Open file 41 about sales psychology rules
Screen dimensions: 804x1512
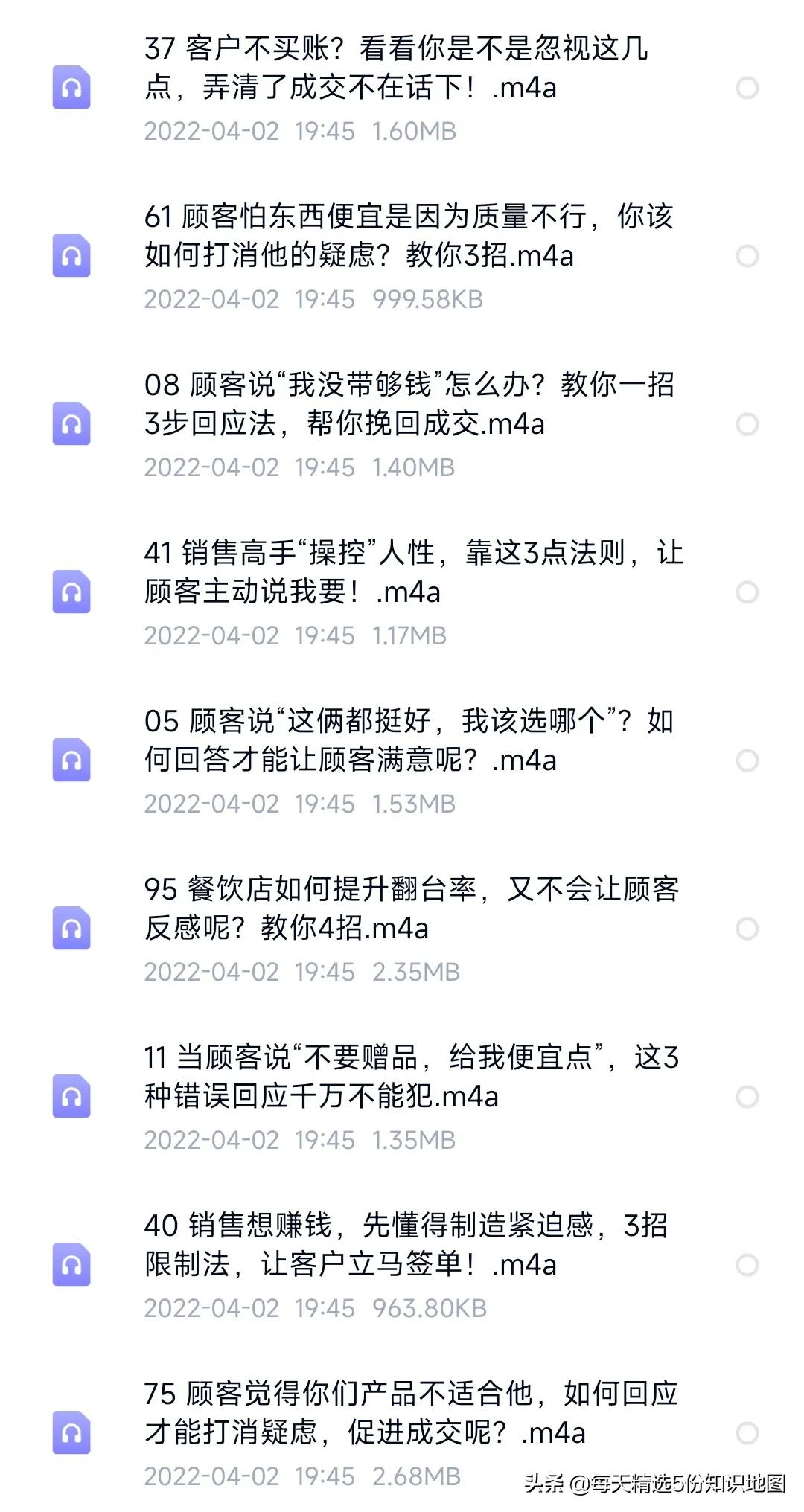pos(409,573)
